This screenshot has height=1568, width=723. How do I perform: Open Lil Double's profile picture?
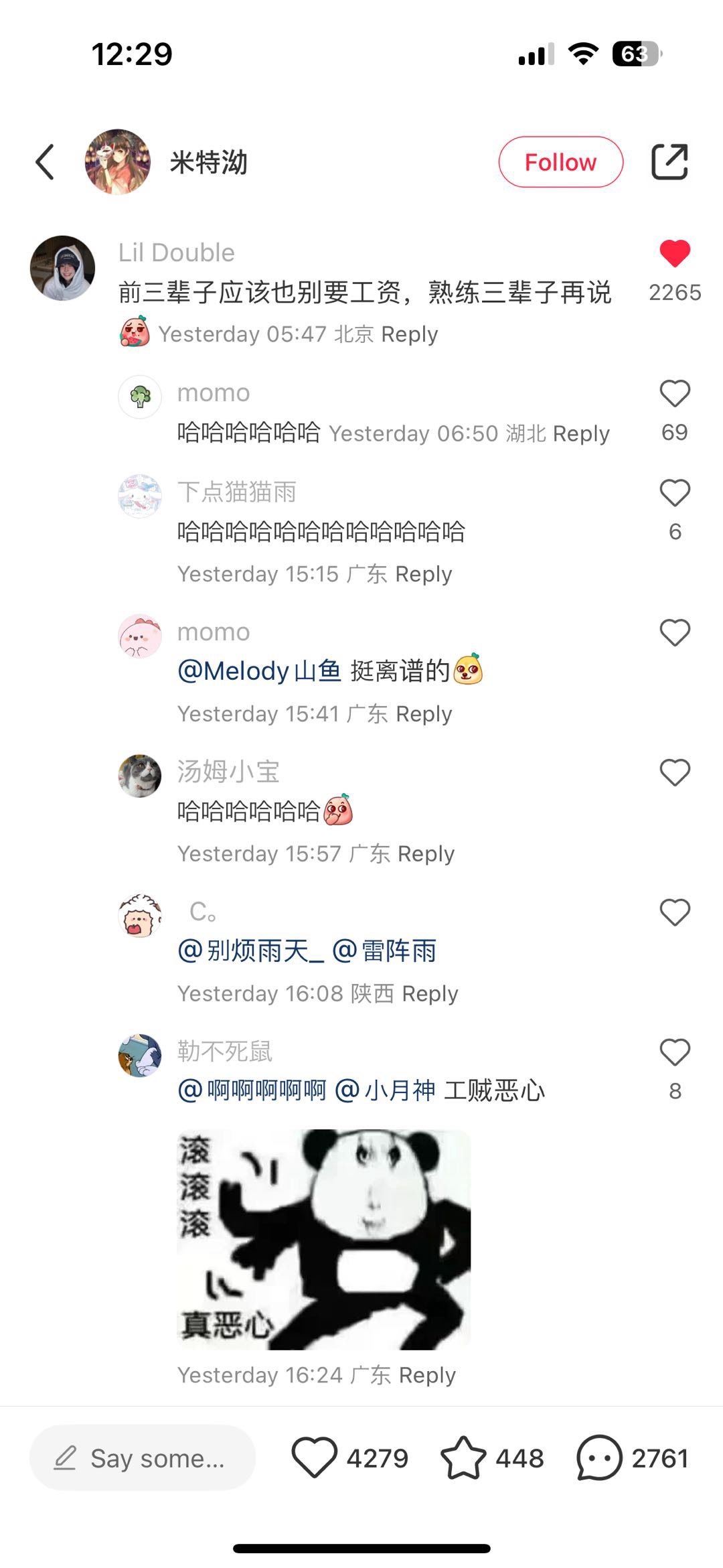point(63,268)
